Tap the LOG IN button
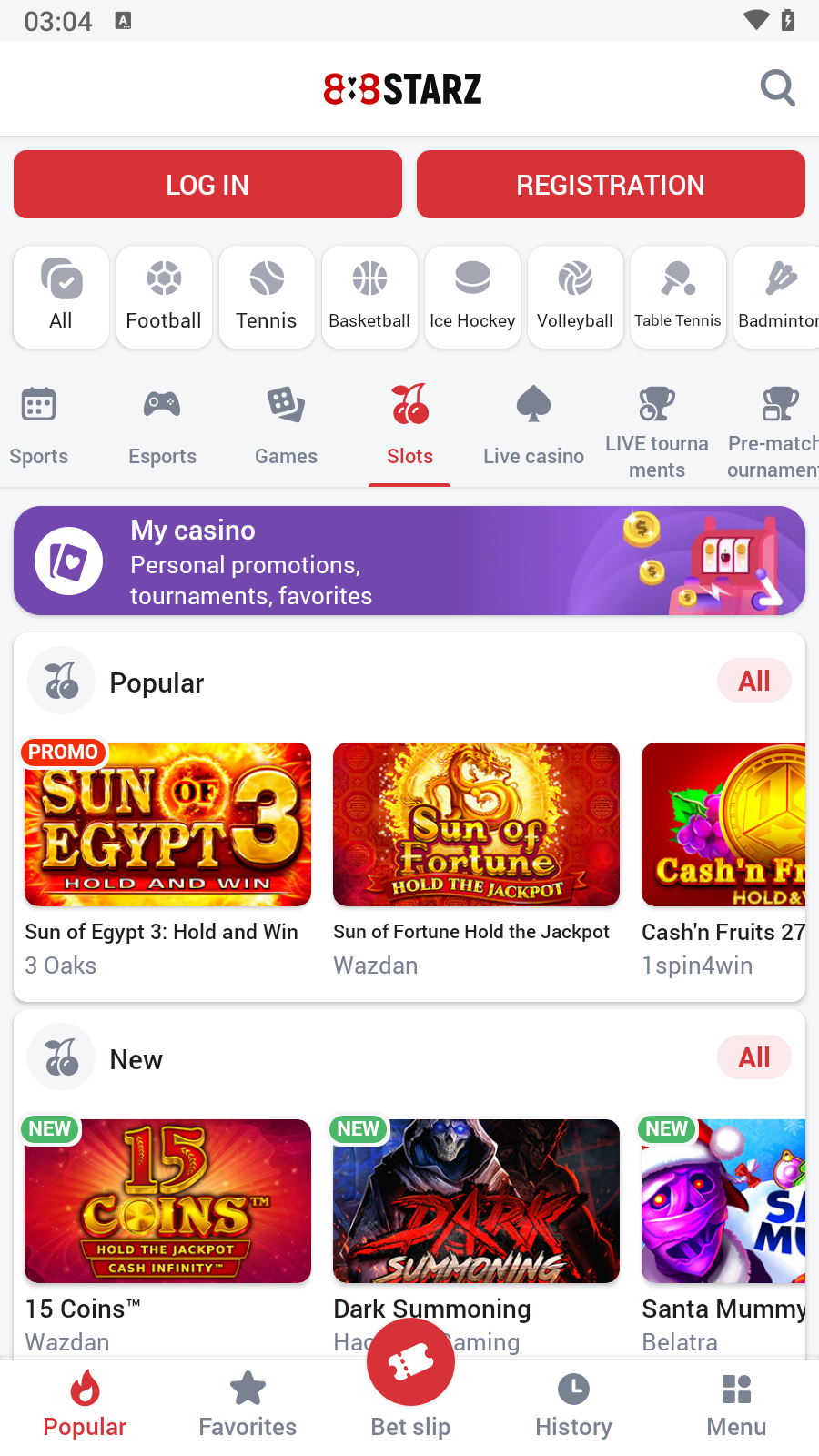 click(x=207, y=185)
